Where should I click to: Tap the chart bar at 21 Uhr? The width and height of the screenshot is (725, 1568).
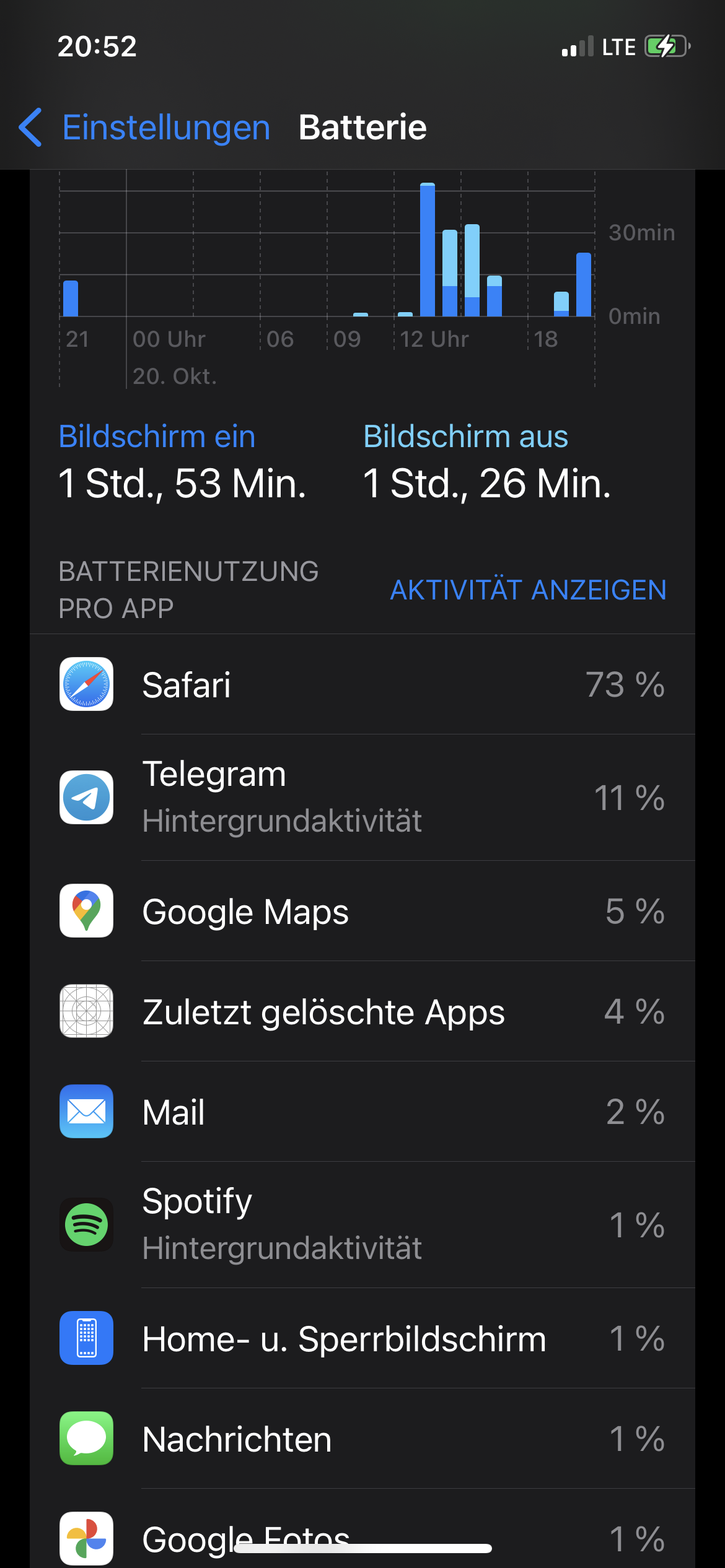pyautogui.click(x=71, y=298)
